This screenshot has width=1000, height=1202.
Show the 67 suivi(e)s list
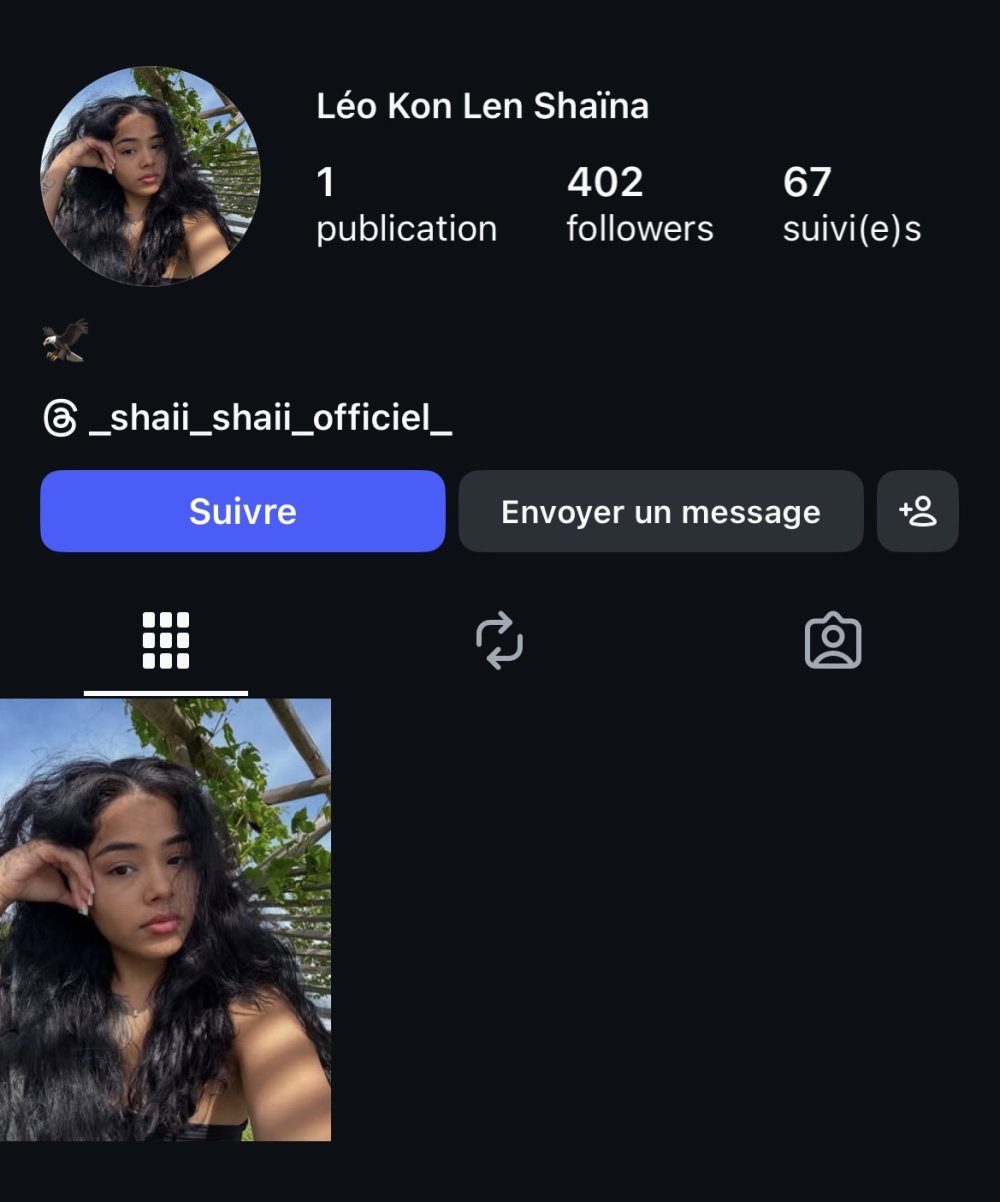[851, 205]
